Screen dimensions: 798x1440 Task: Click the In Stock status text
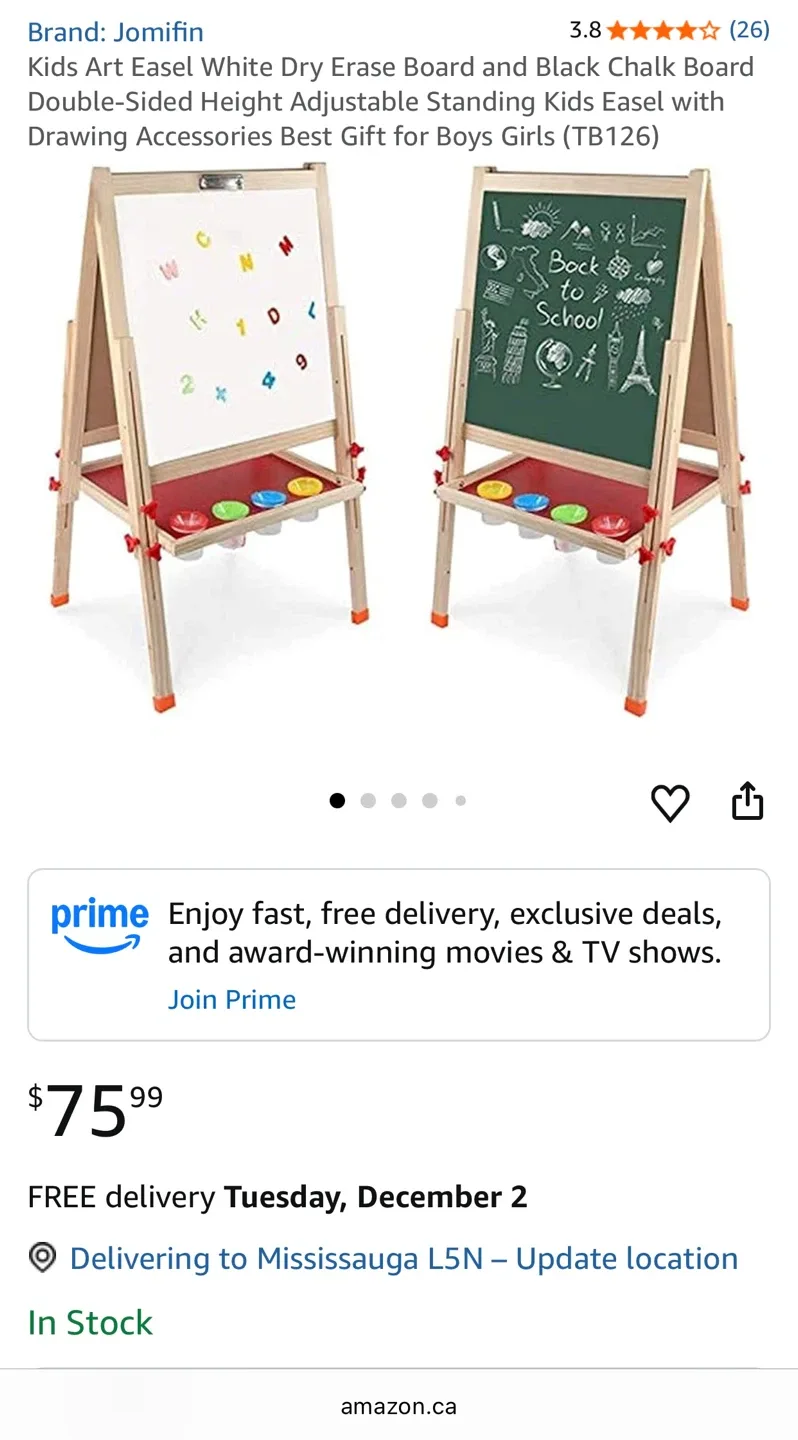(x=89, y=1322)
